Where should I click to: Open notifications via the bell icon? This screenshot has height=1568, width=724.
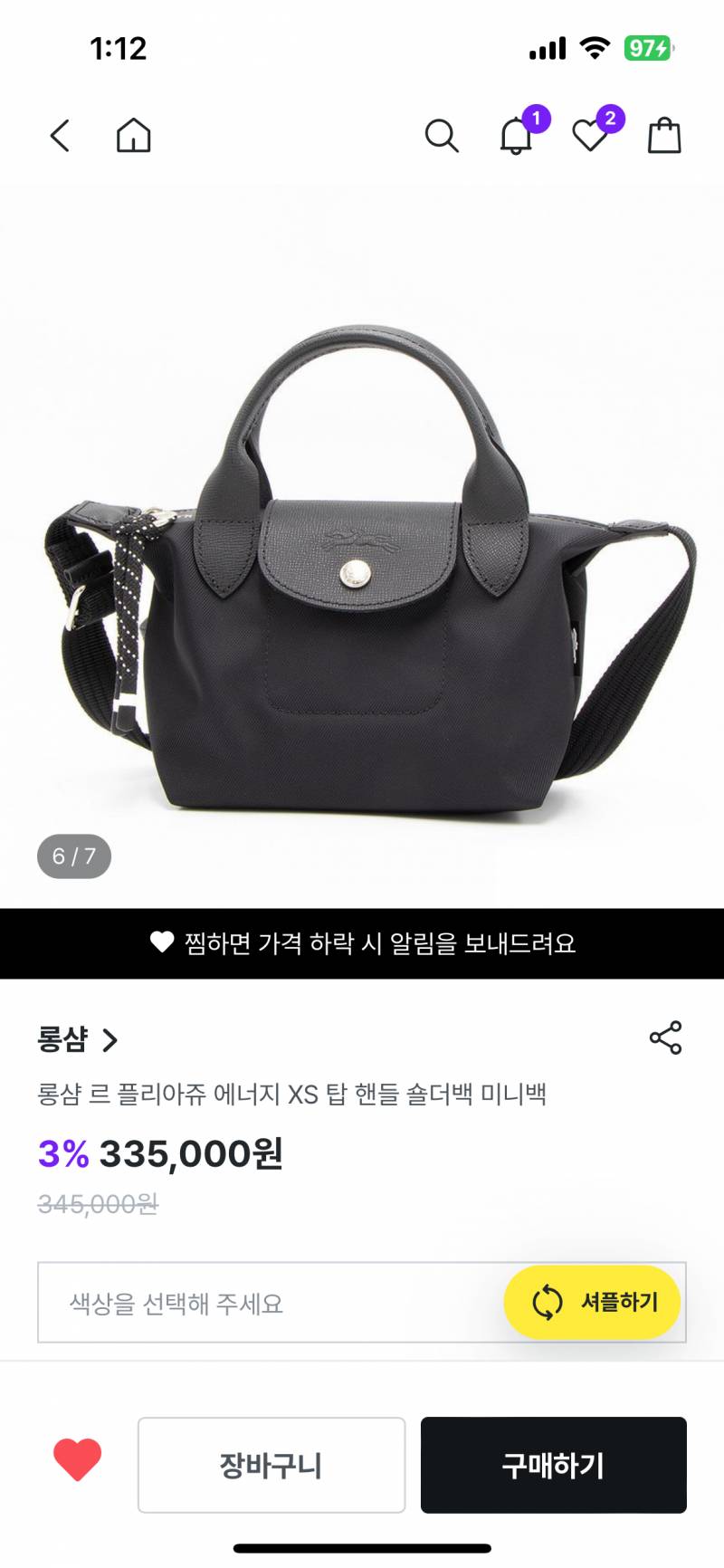516,138
